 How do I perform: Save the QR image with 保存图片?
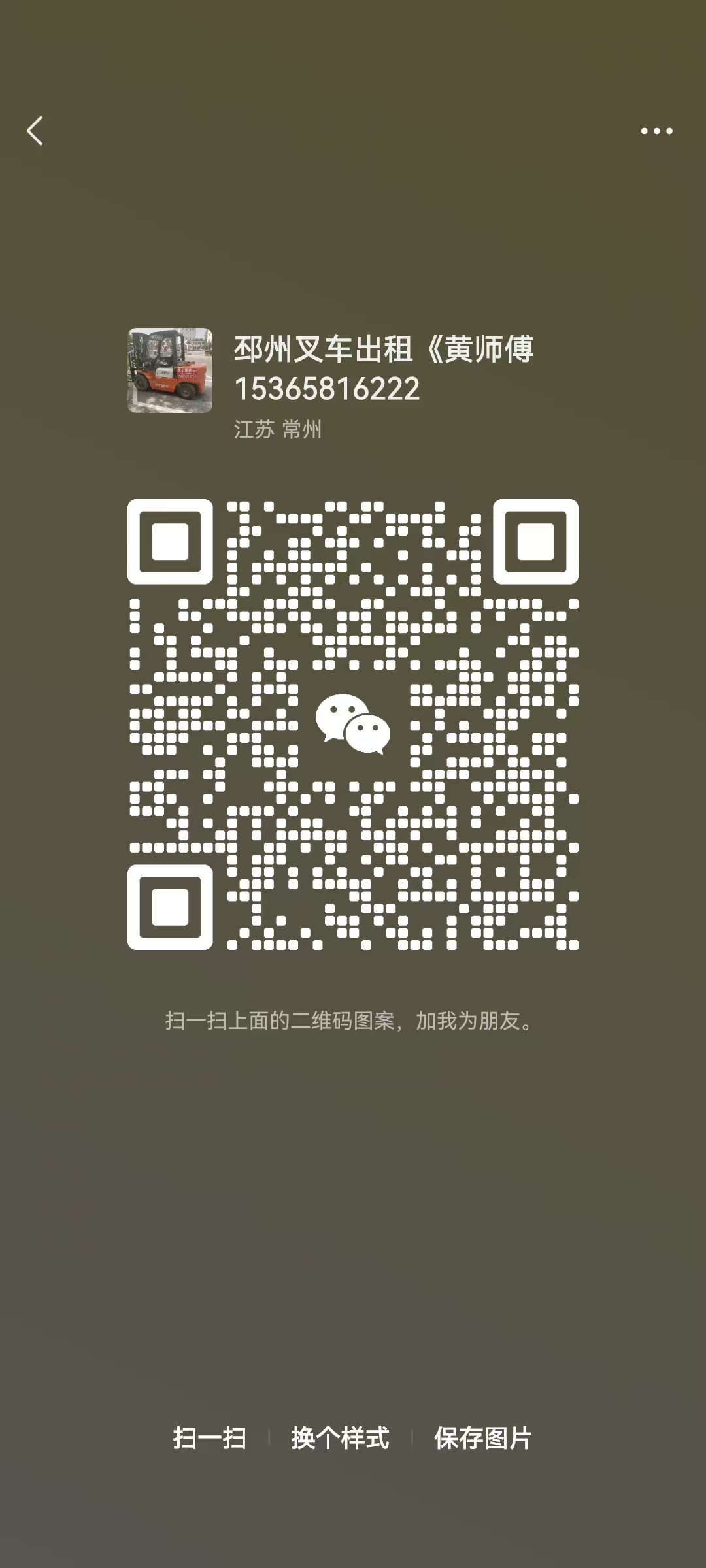coord(483,1438)
